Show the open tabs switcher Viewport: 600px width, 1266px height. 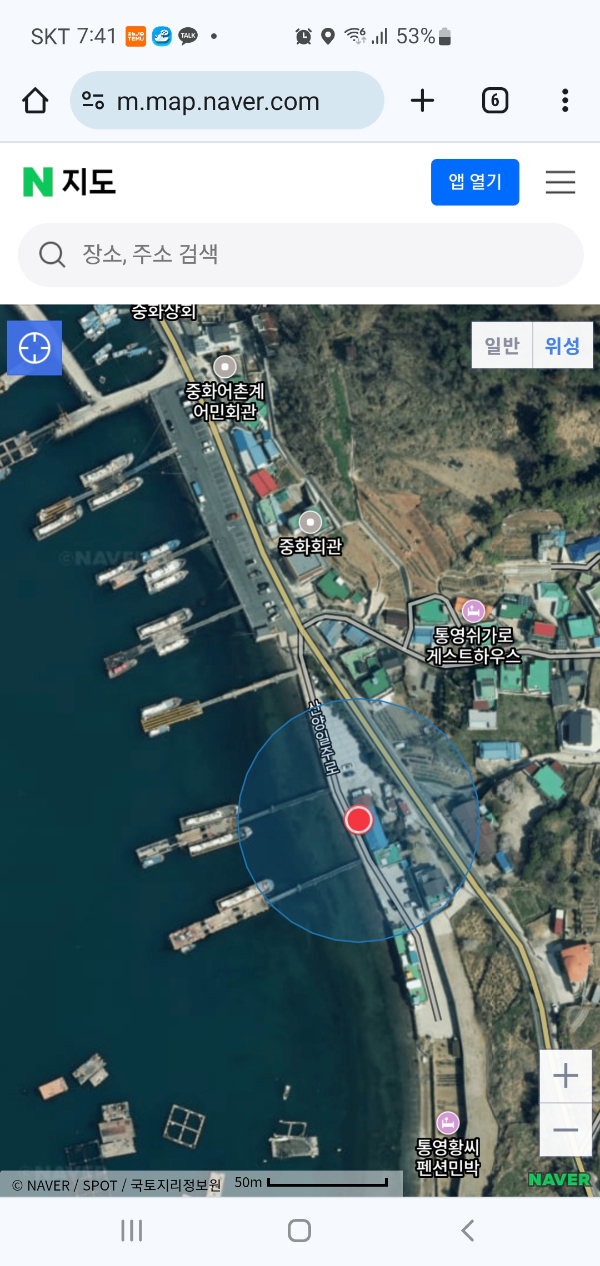(495, 100)
